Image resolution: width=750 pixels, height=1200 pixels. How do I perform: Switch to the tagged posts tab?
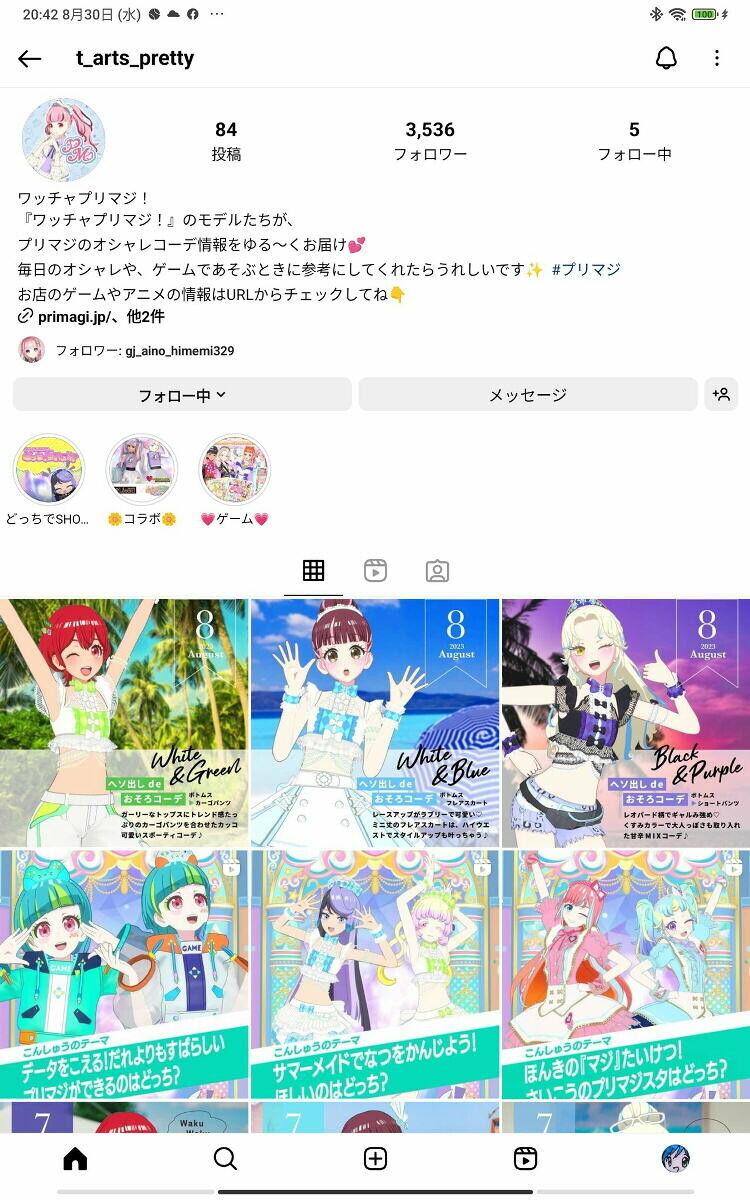(437, 571)
